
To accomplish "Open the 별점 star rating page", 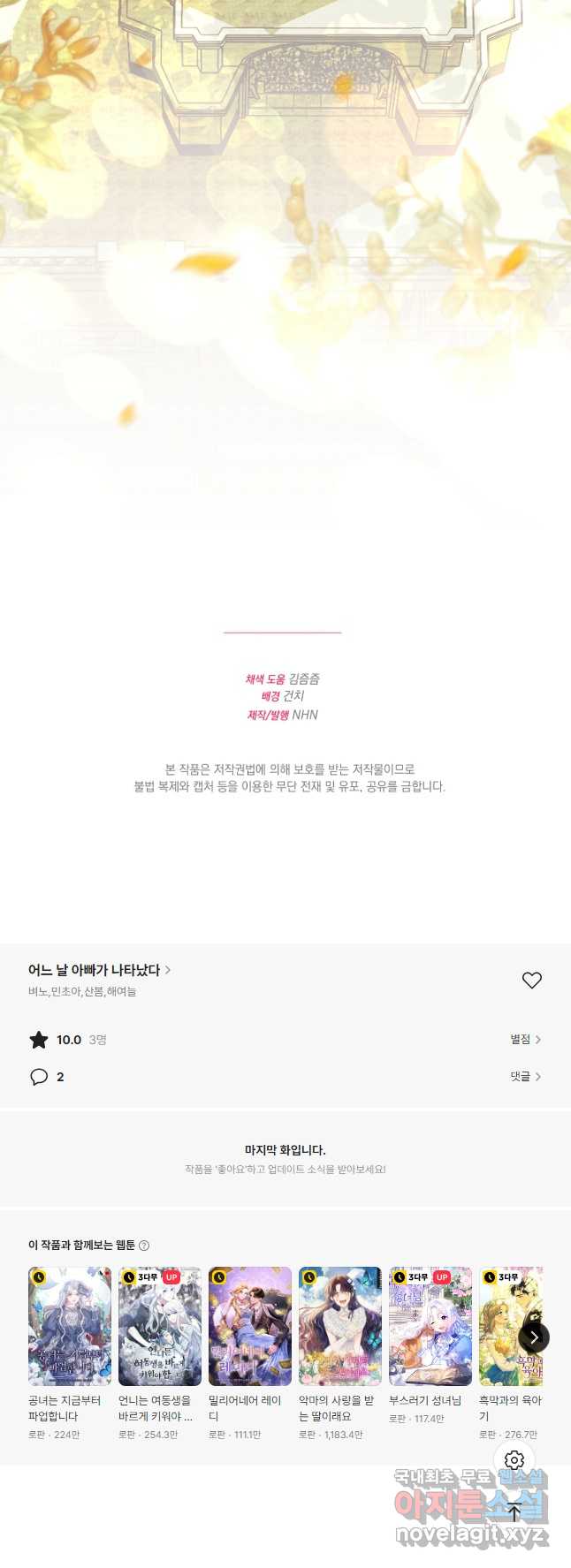I will click(x=525, y=1040).
